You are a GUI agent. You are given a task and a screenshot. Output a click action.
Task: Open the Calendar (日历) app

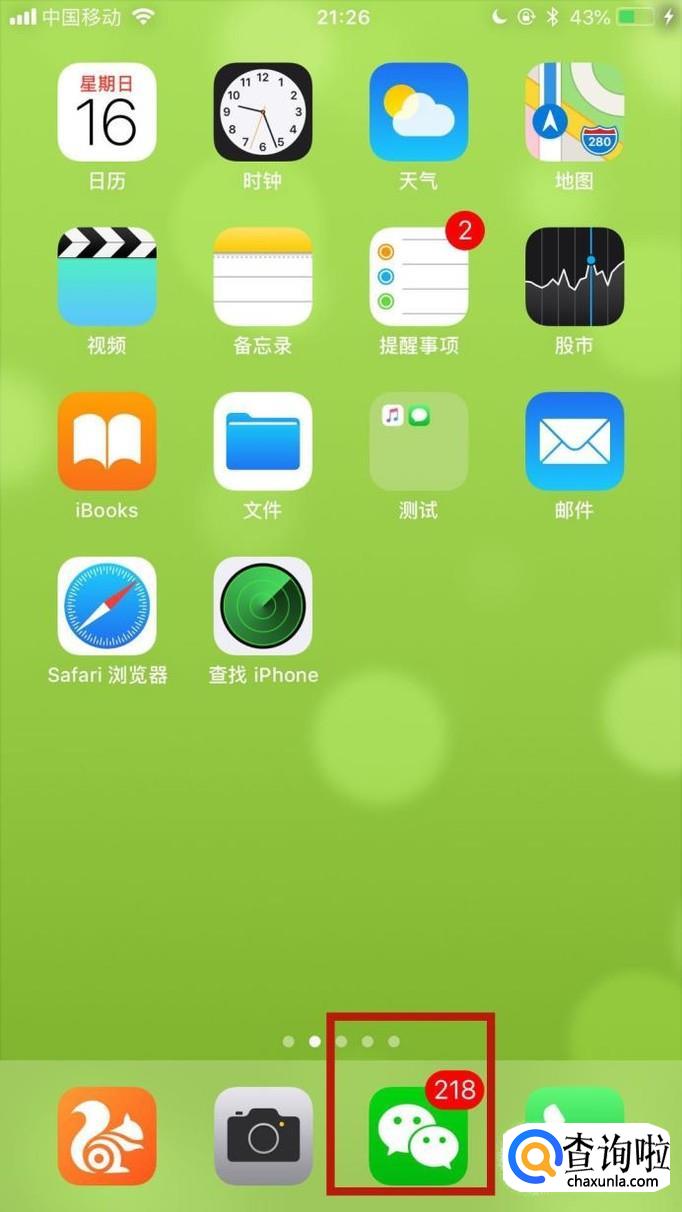(107, 112)
